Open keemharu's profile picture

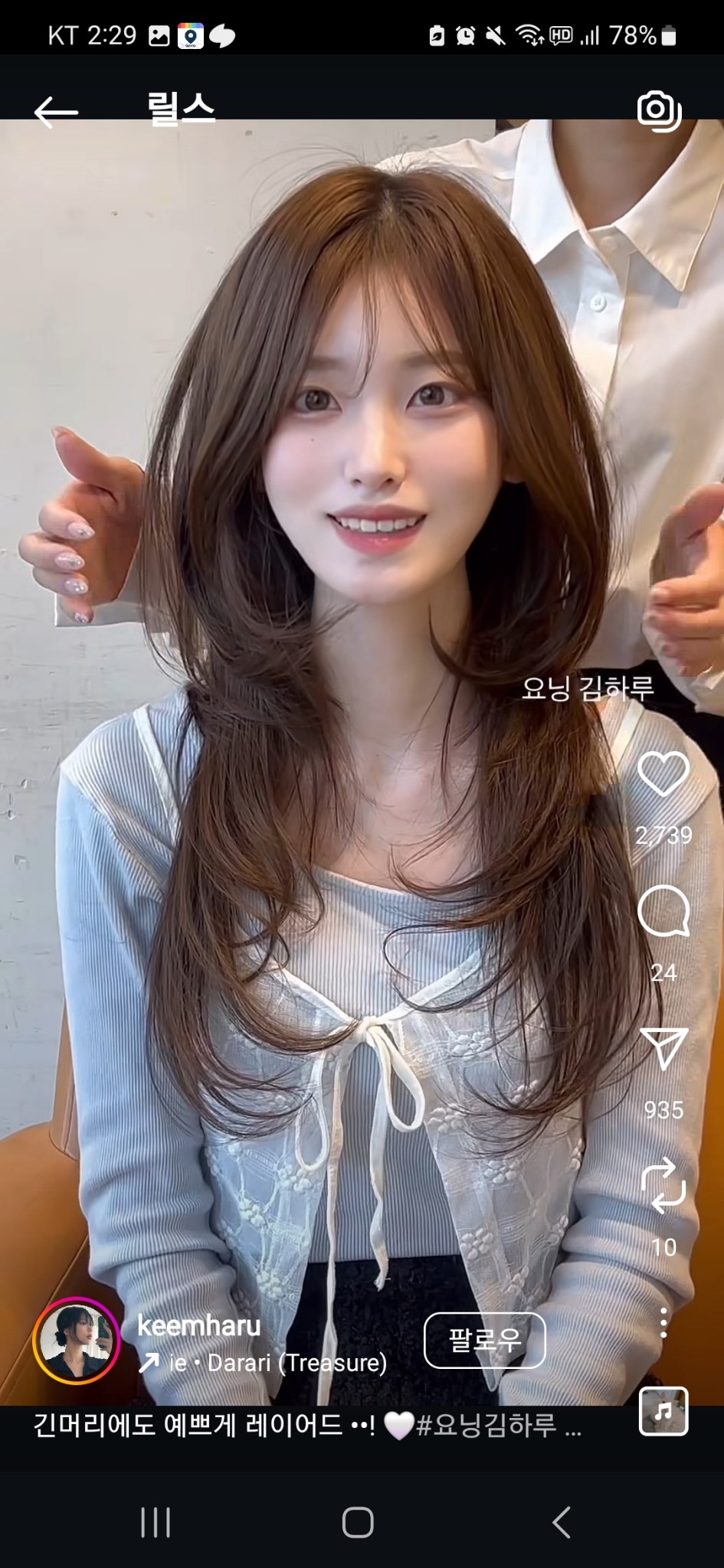click(x=76, y=1341)
